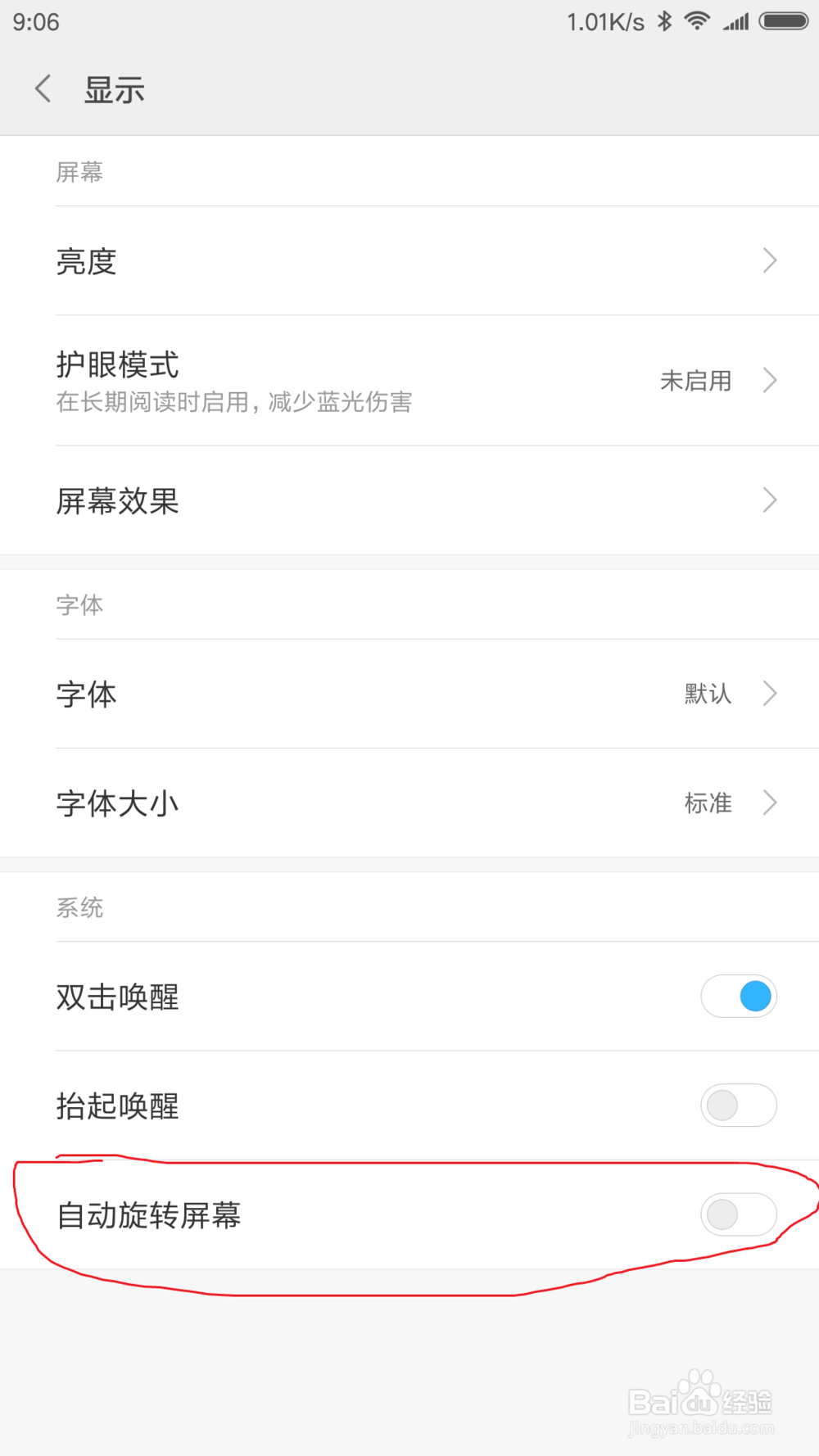Image resolution: width=819 pixels, height=1456 pixels.
Task: Click the 系统 section header
Action: [79, 907]
